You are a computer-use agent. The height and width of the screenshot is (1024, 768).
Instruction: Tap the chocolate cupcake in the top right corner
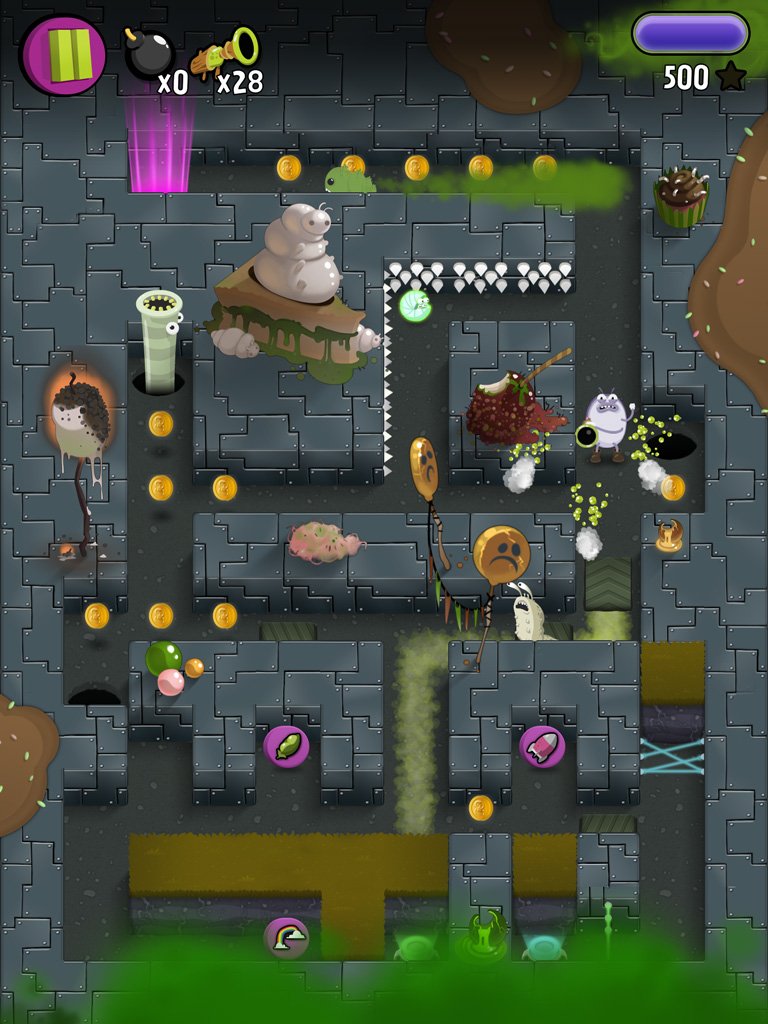[x=679, y=195]
